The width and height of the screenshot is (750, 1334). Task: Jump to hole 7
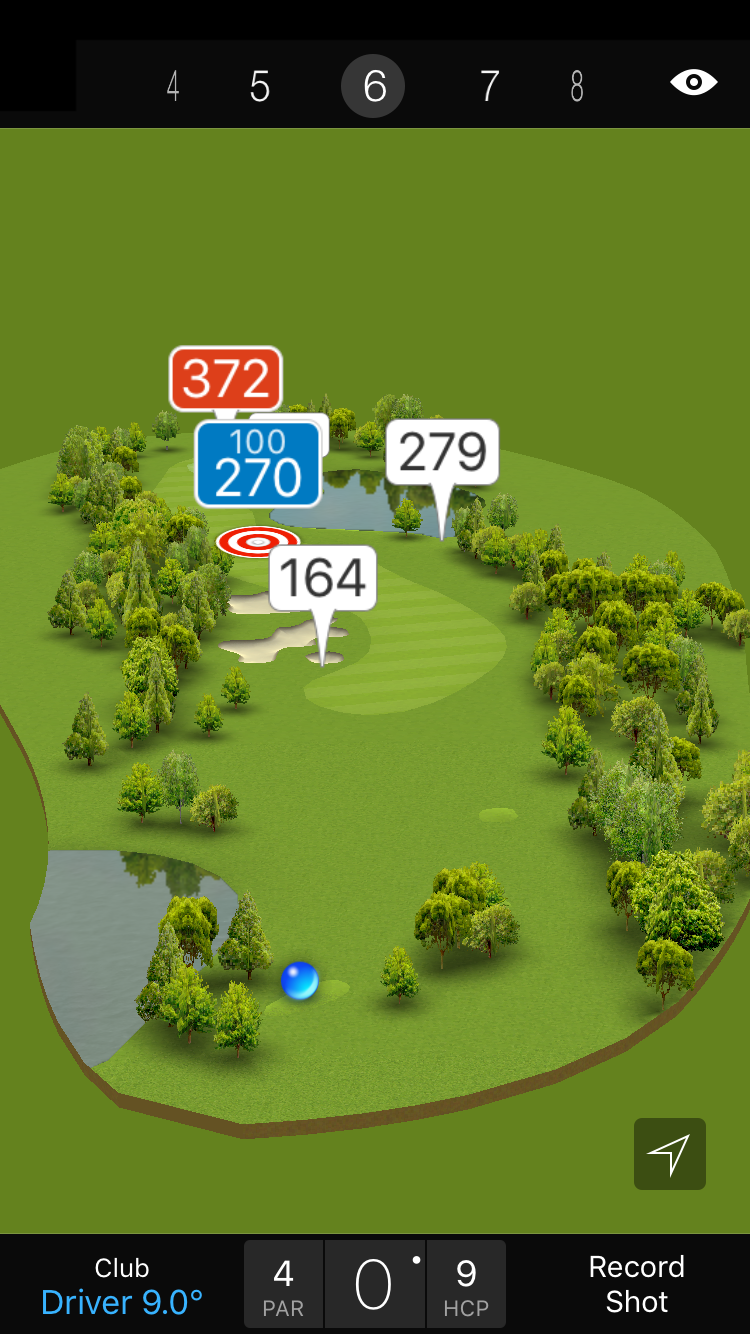[489, 86]
